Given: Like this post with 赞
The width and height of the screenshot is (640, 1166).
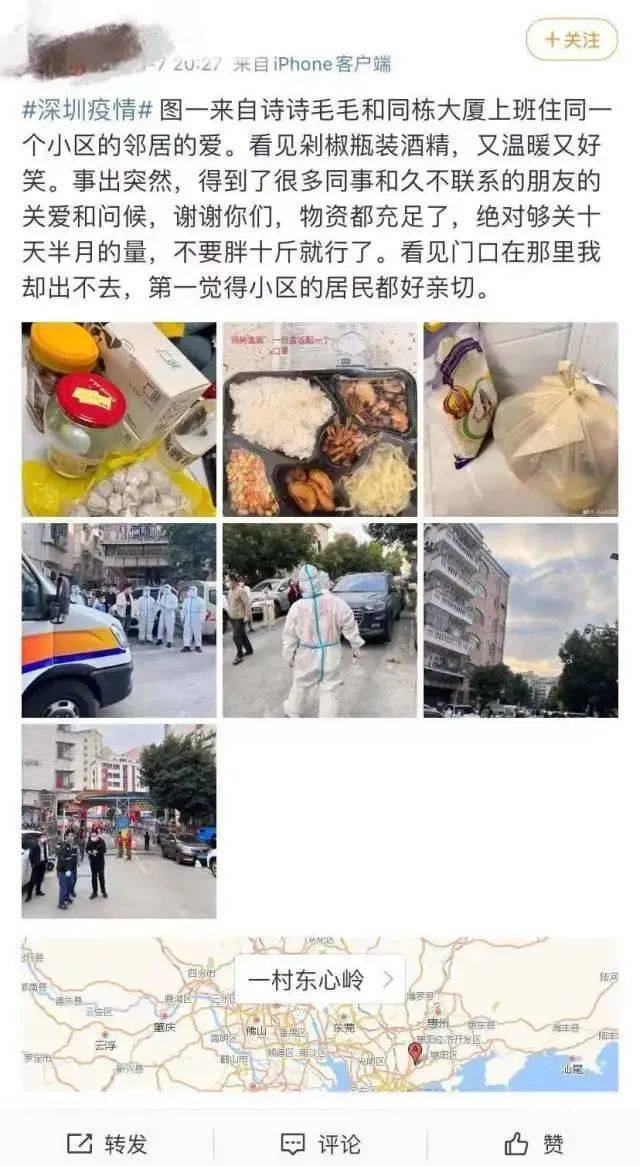Looking at the screenshot, I should (534, 1143).
